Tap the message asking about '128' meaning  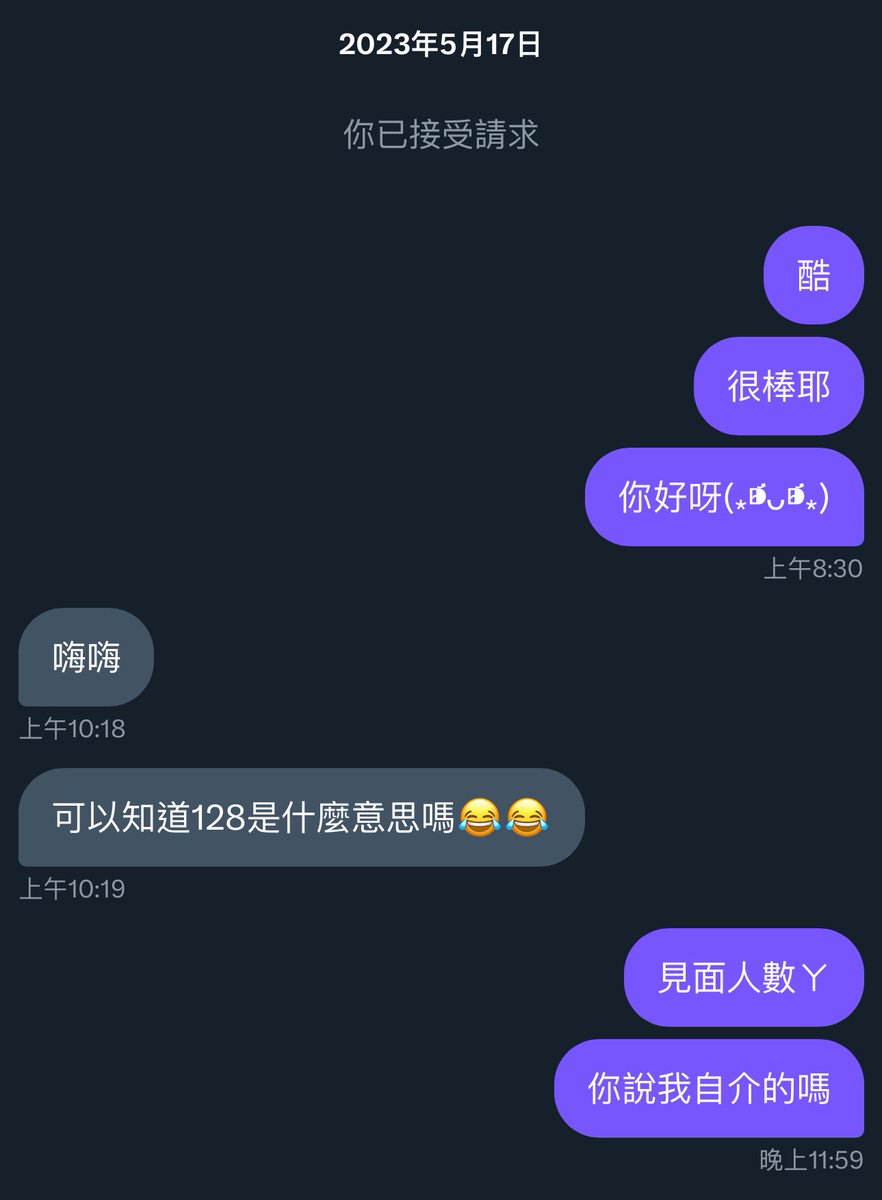(x=297, y=817)
